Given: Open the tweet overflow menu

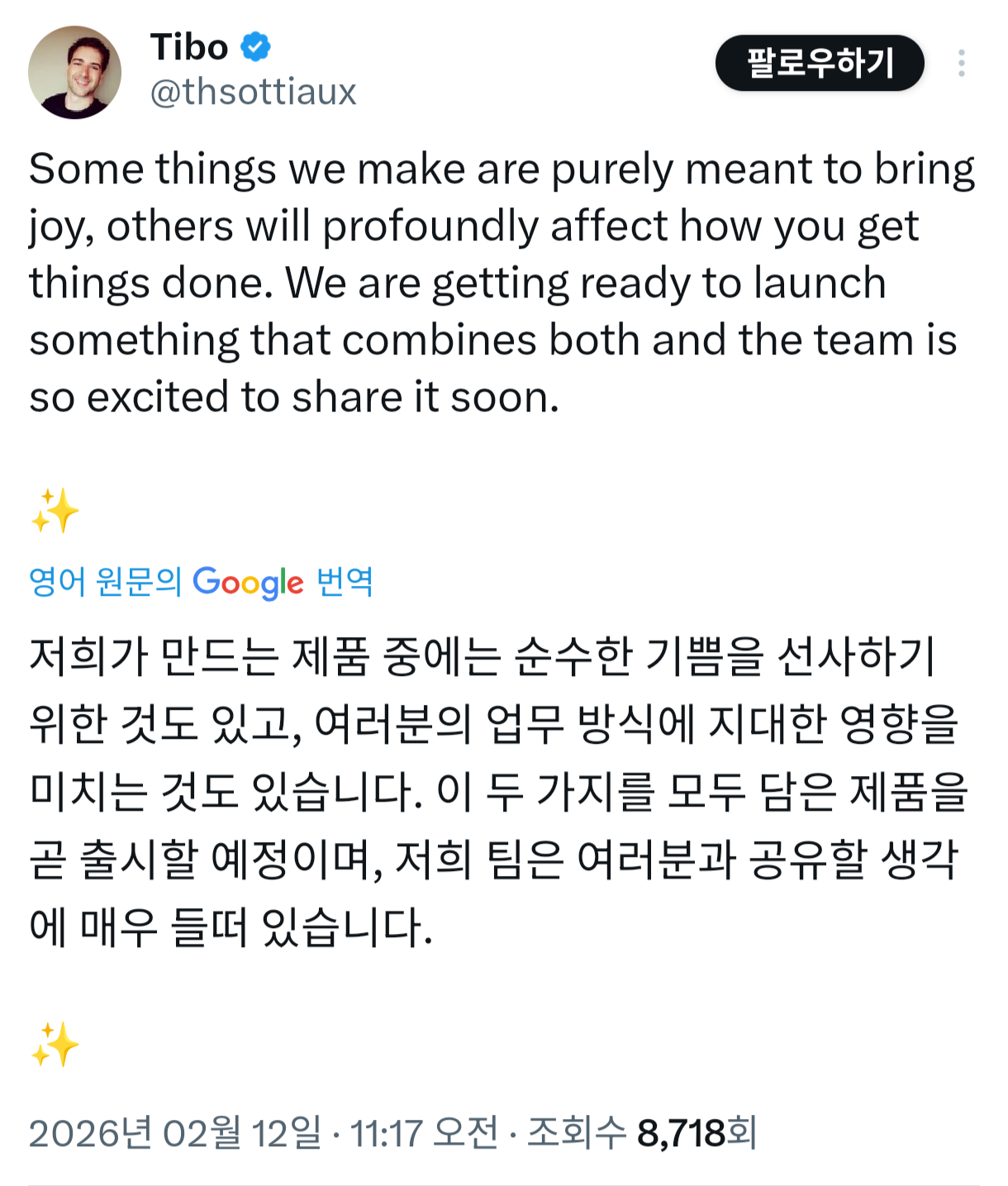Looking at the screenshot, I should 961,64.
